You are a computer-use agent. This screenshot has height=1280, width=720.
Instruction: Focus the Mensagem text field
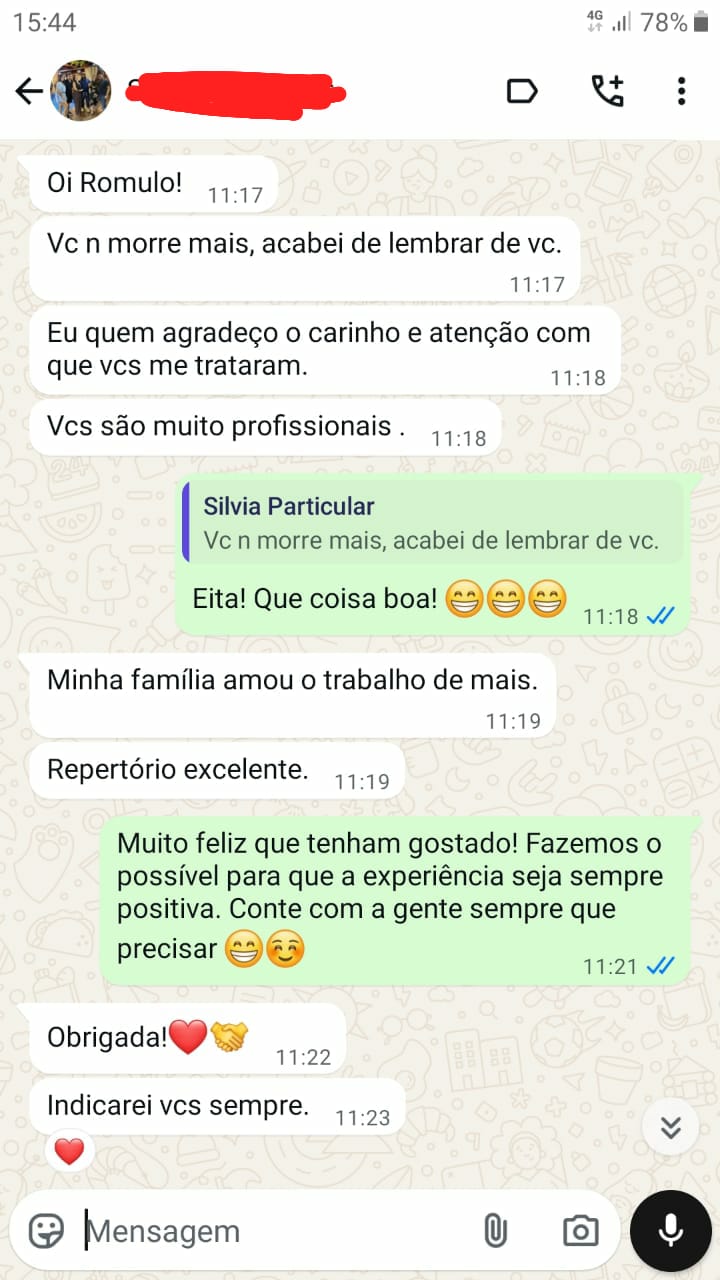(x=270, y=1231)
